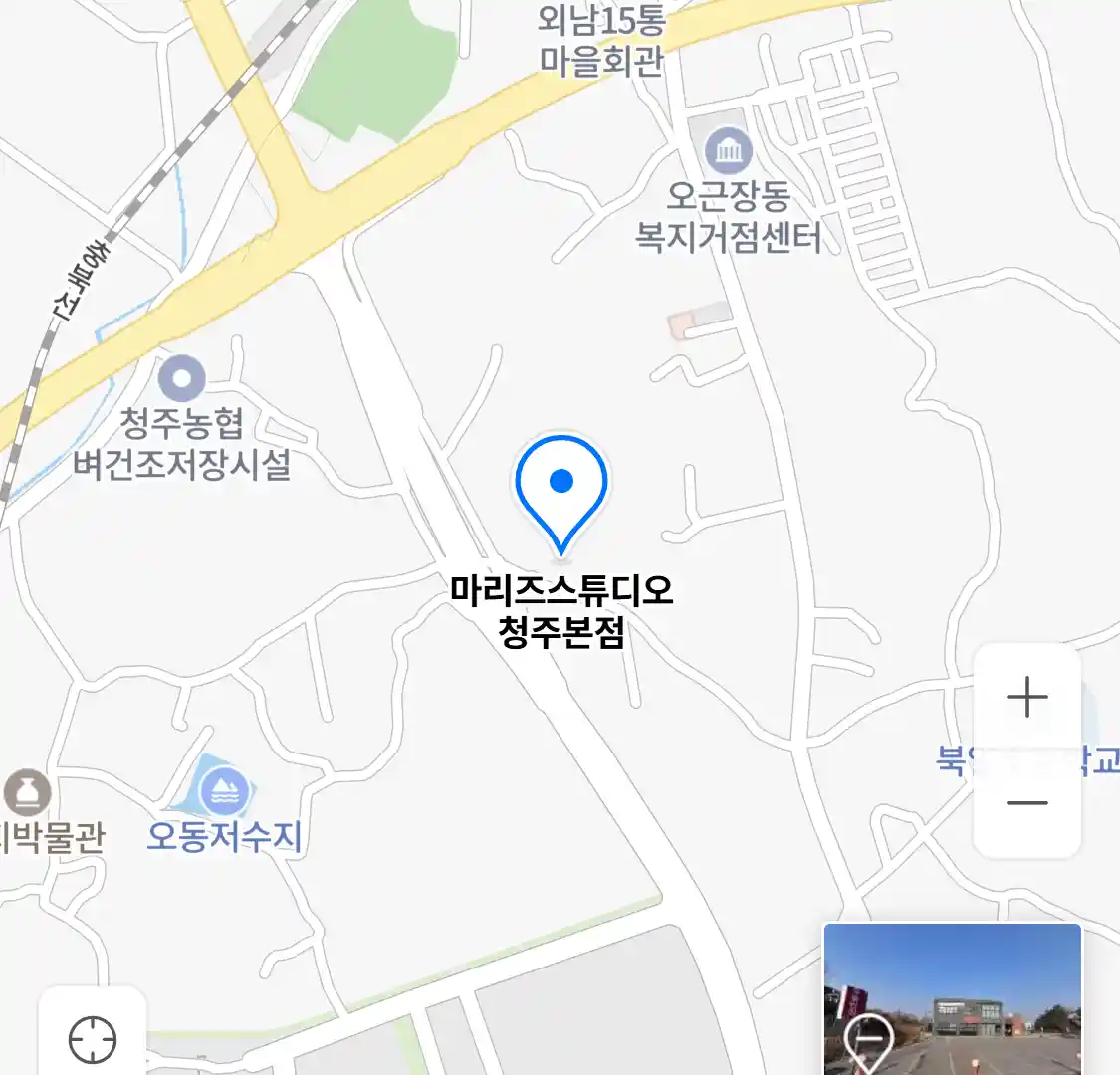Screen dimensions: 1120x1075
Task: Select 청주농협 벼건조저장시설 marker
Action: [182, 379]
